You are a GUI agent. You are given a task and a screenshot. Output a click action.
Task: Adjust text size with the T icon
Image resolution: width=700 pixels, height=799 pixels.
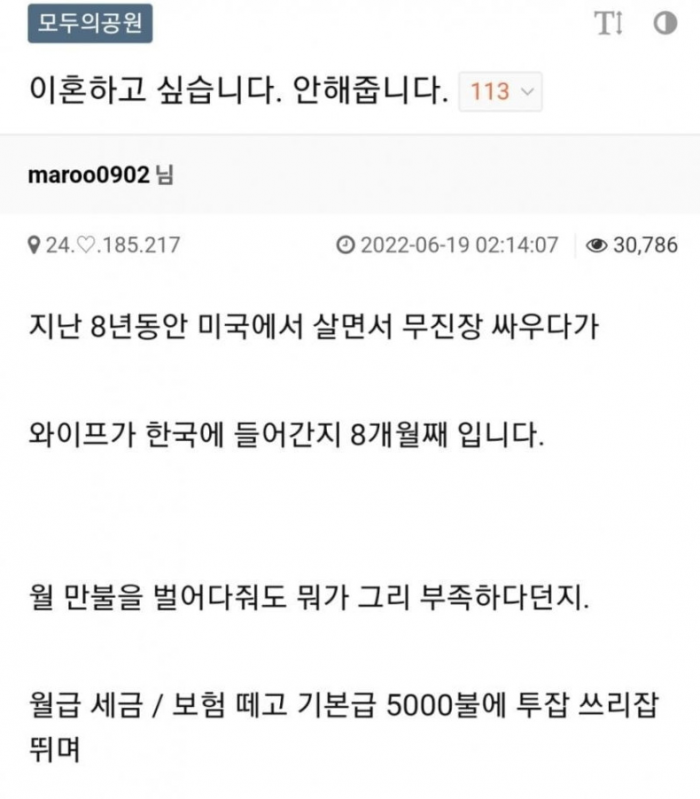pyautogui.click(x=608, y=25)
